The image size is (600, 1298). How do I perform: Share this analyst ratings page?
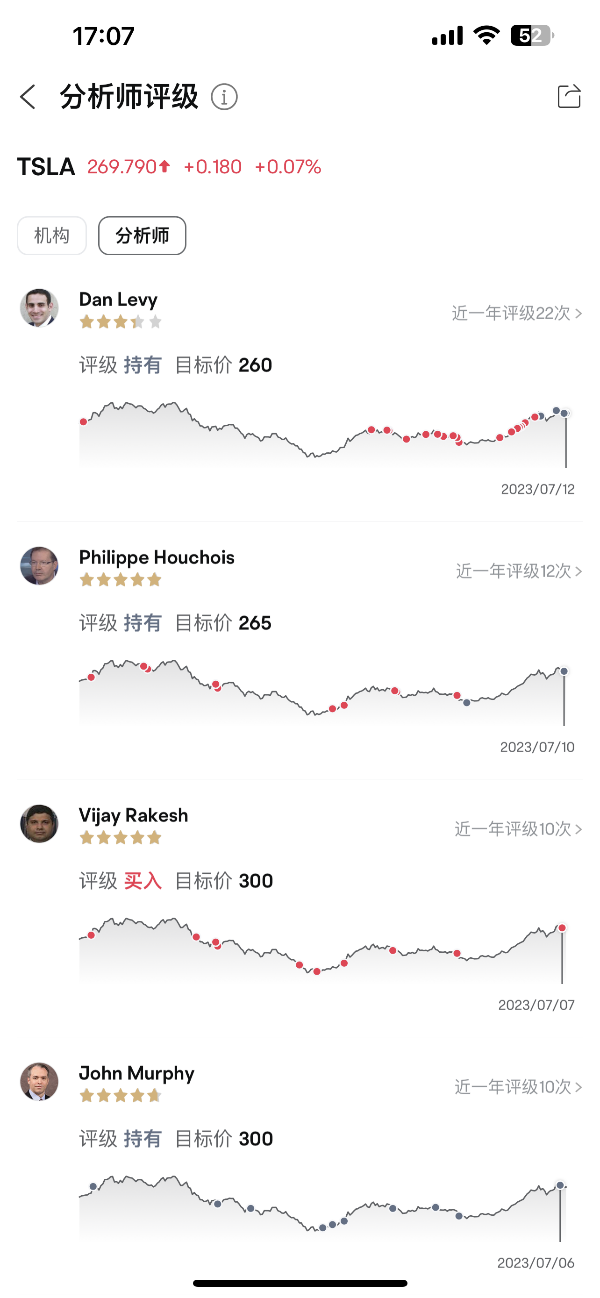tap(569, 96)
